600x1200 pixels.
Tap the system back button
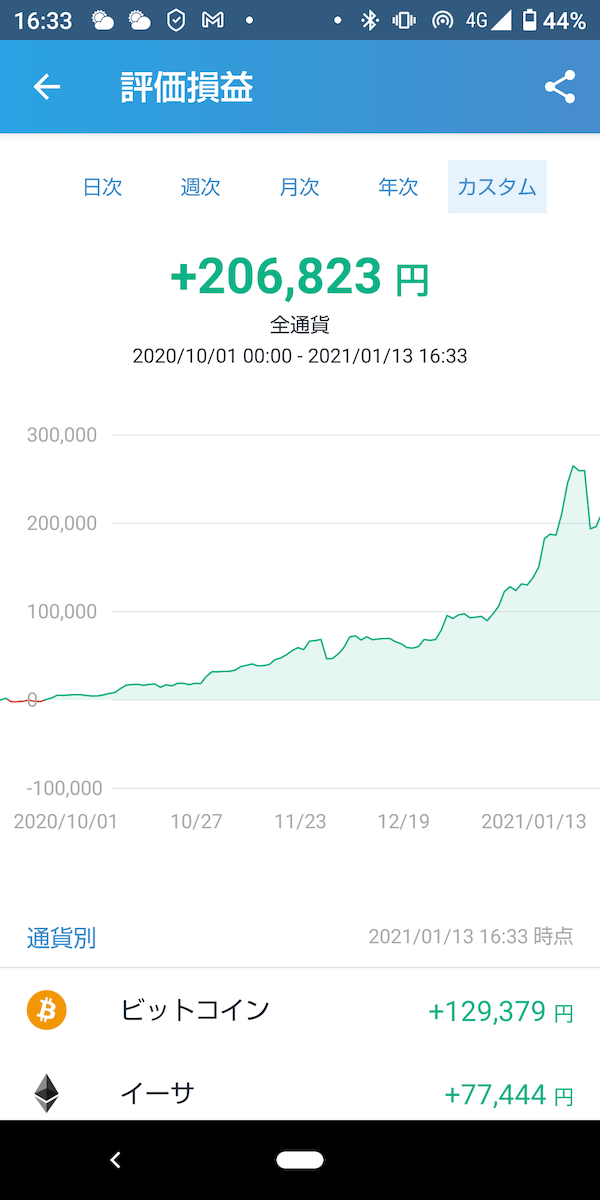pyautogui.click(x=115, y=1160)
